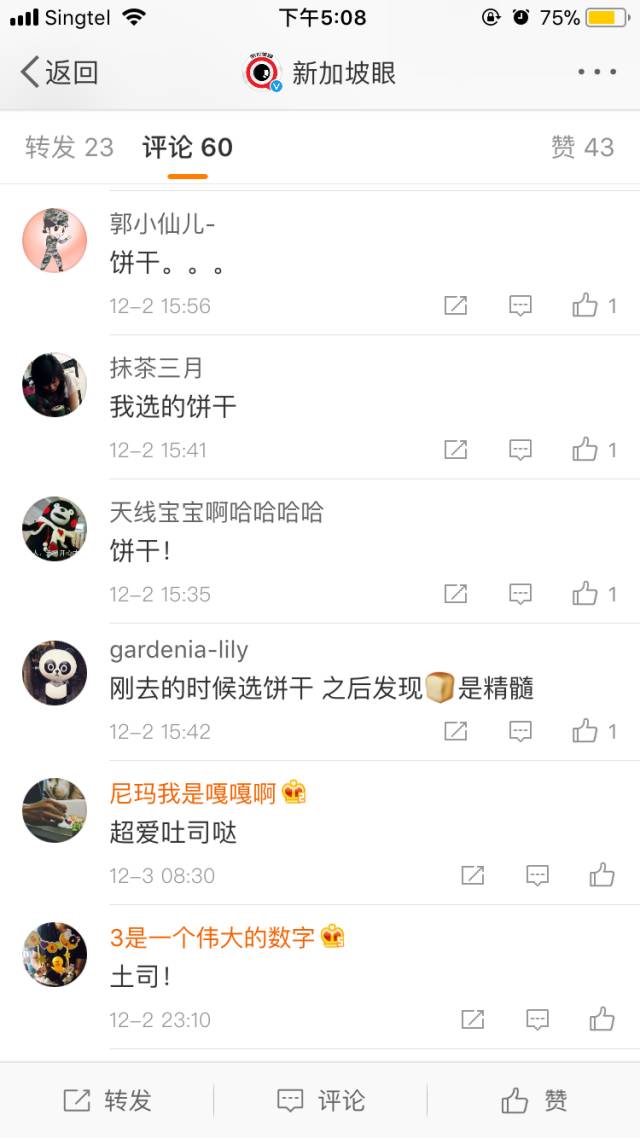Open the avatar of gardenia-lily
Viewport: 640px width, 1138px height.
[x=54, y=672]
